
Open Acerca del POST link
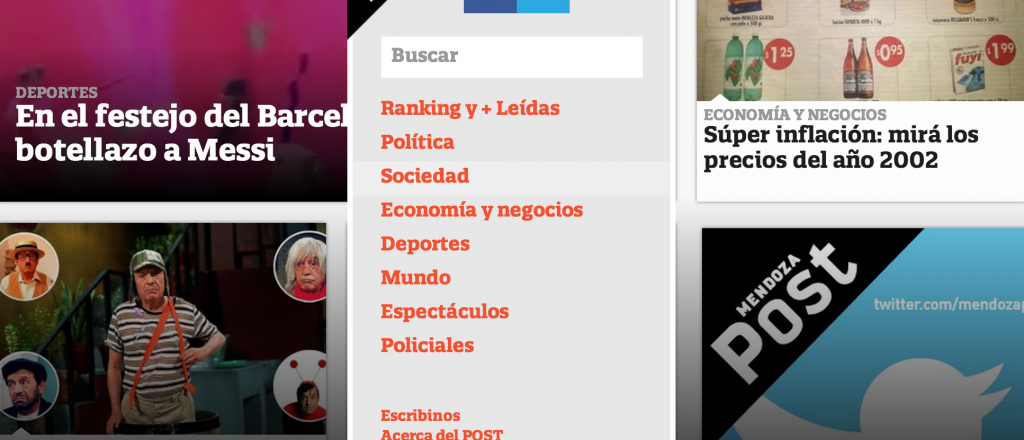[x=441, y=433]
